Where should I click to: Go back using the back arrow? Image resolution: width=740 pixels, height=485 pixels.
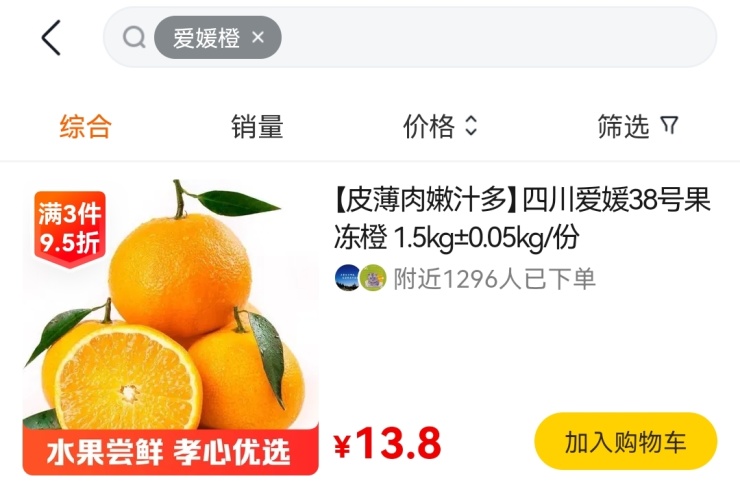51,38
